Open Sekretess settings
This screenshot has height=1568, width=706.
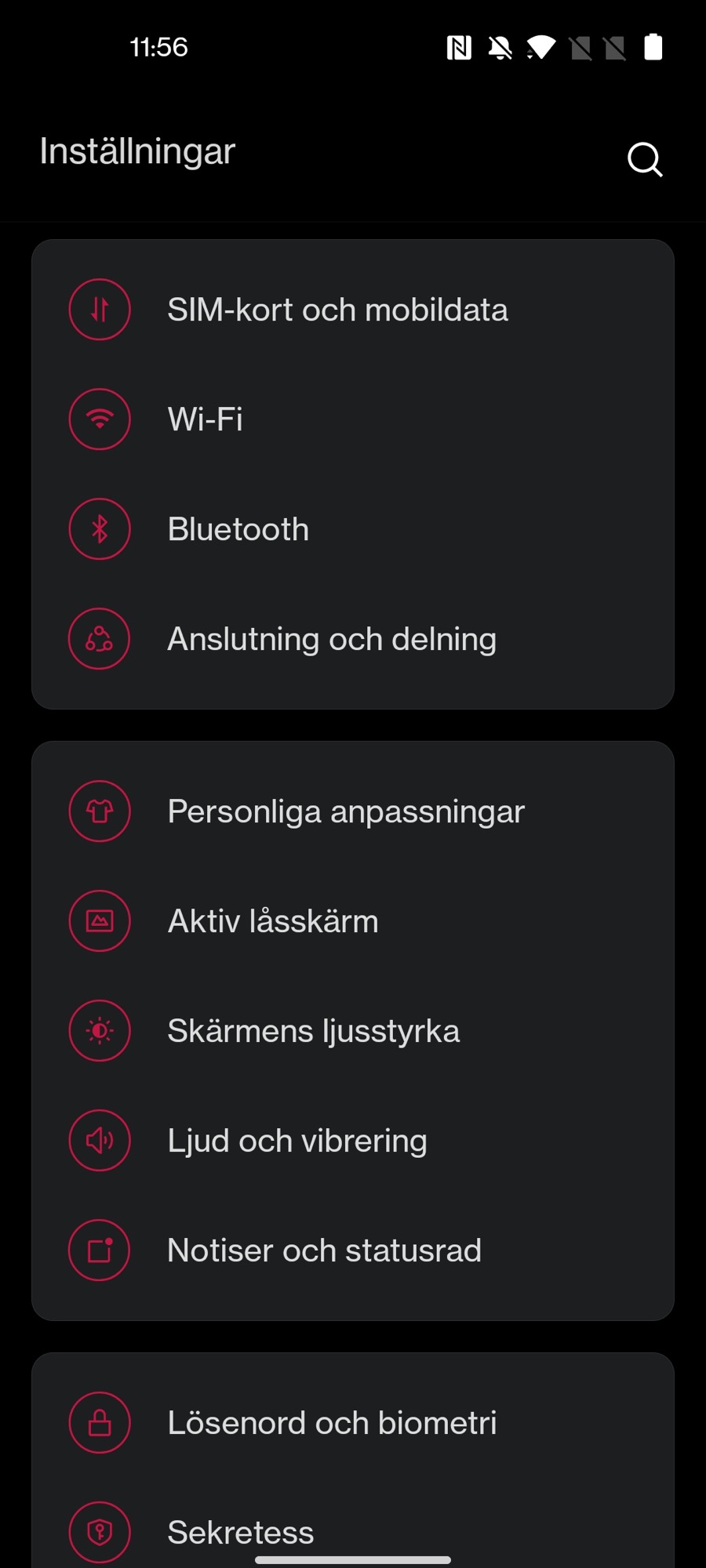[240, 1531]
